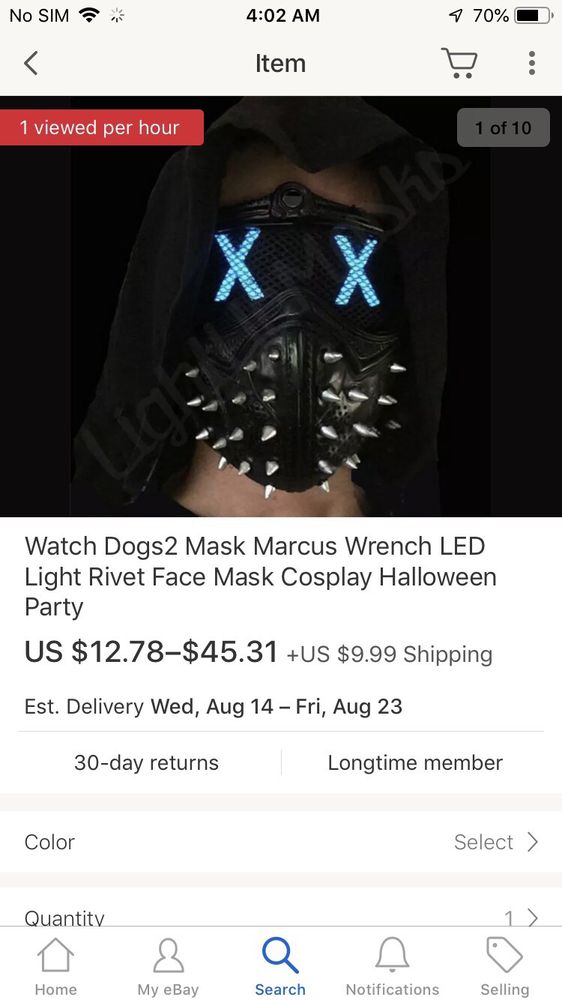The width and height of the screenshot is (562, 1000).
Task: Go back from the Item page
Action: [x=31, y=63]
